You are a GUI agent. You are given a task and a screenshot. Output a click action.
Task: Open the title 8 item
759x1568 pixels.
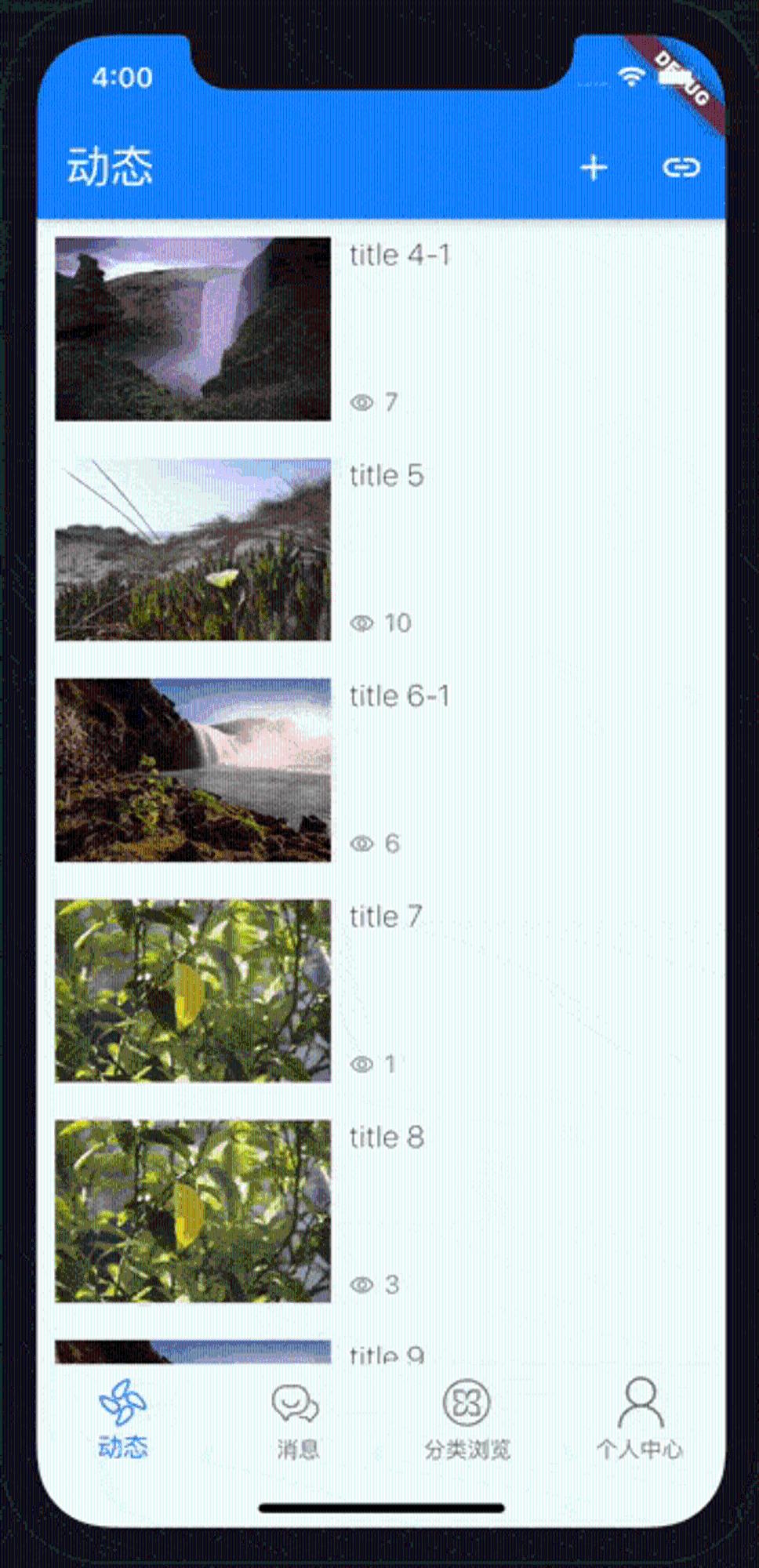coord(386,1137)
